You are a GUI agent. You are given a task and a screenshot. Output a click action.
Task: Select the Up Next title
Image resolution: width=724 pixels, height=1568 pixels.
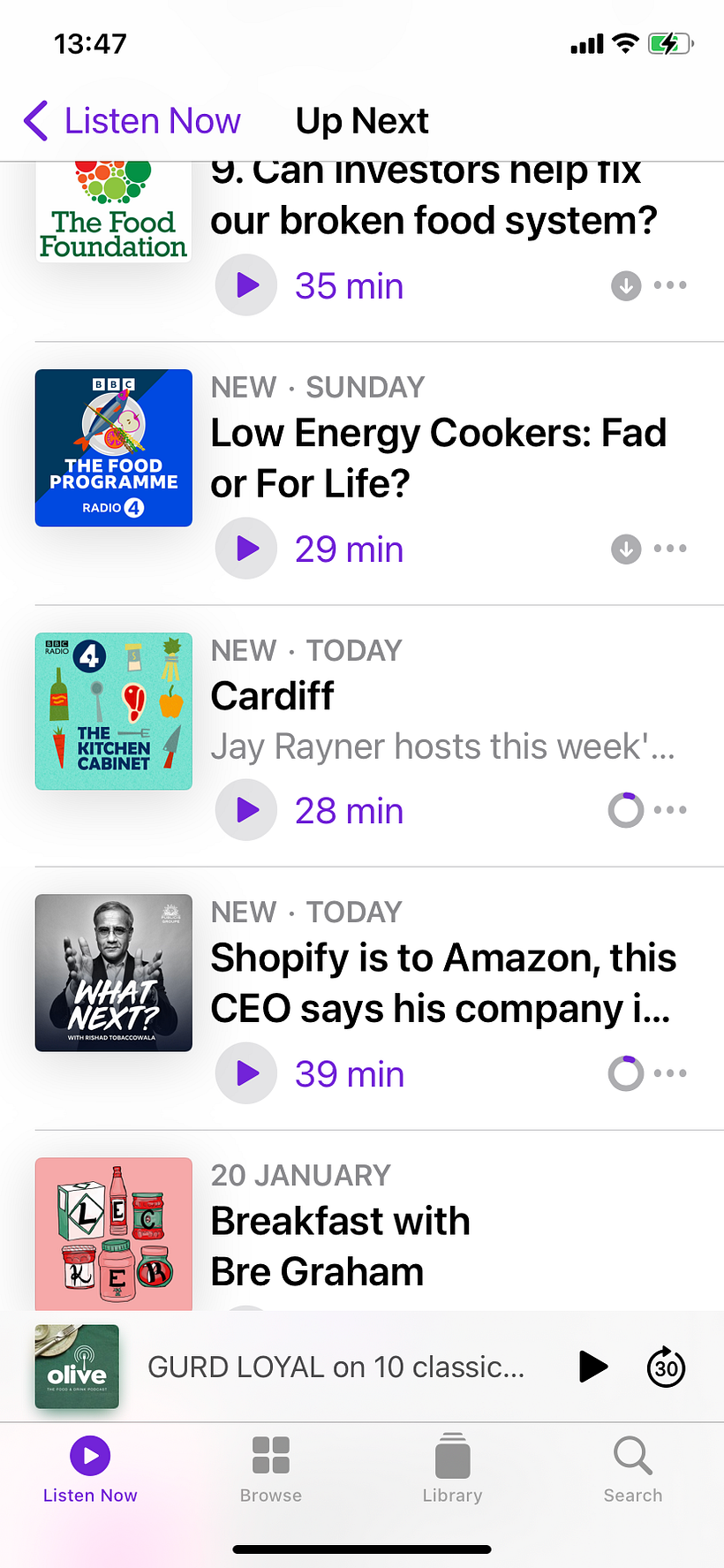tap(361, 120)
